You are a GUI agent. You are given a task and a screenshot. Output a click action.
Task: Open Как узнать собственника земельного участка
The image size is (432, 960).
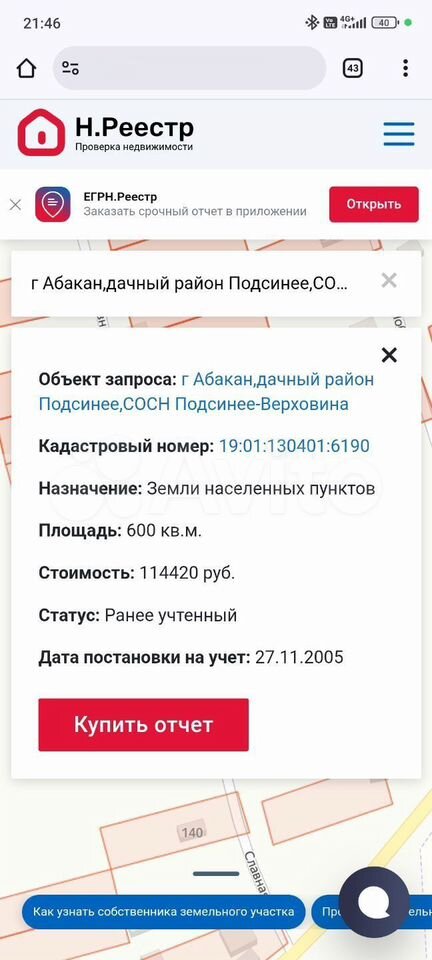pyautogui.click(x=163, y=912)
